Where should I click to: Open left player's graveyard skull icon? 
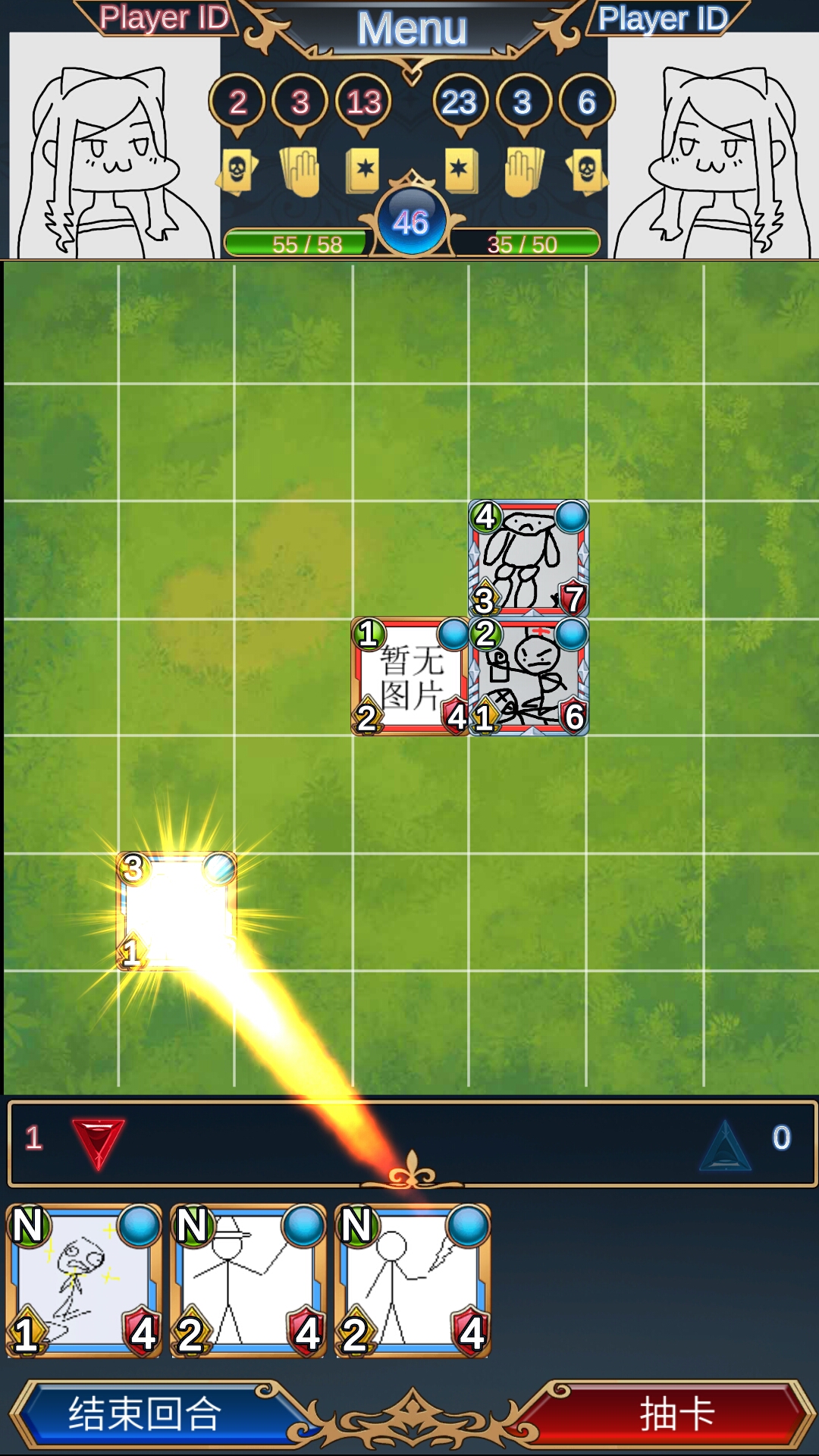pyautogui.click(x=237, y=171)
